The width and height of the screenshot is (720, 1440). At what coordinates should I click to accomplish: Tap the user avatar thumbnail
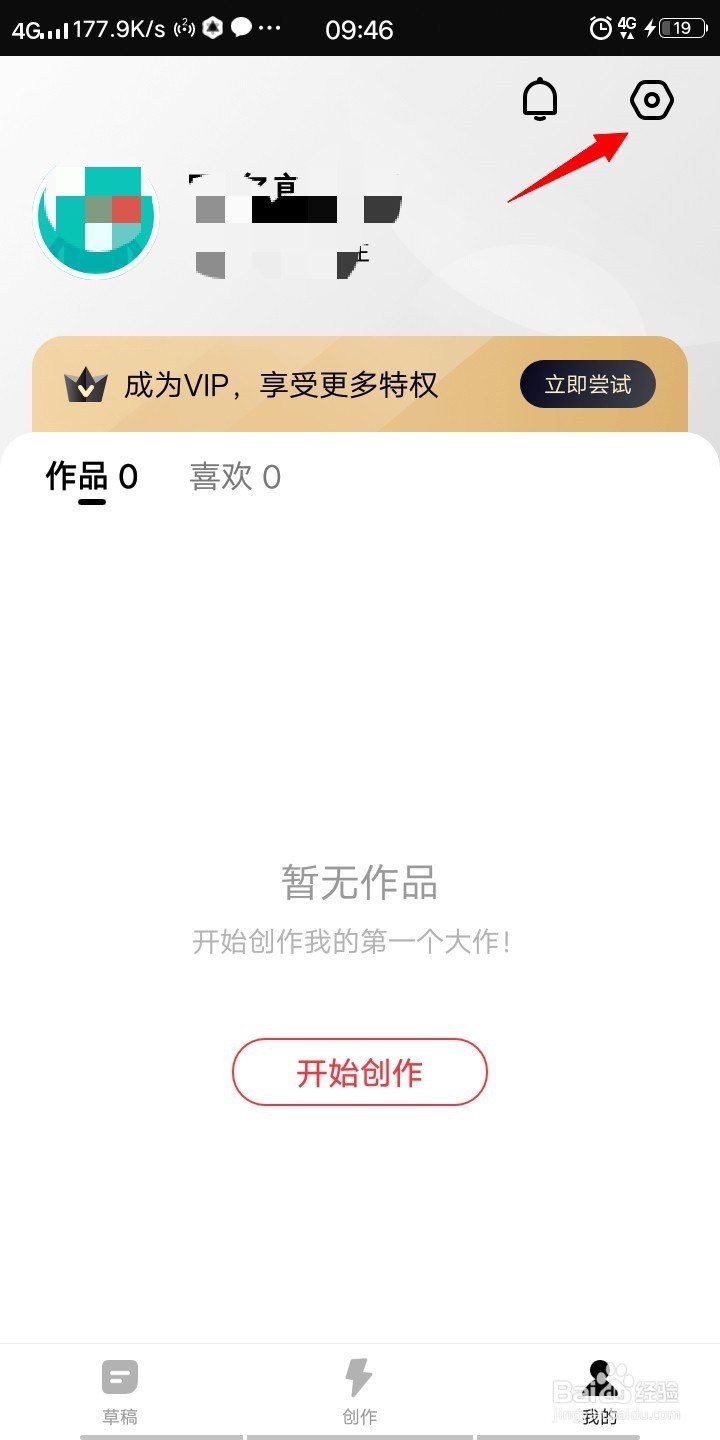tap(96, 217)
